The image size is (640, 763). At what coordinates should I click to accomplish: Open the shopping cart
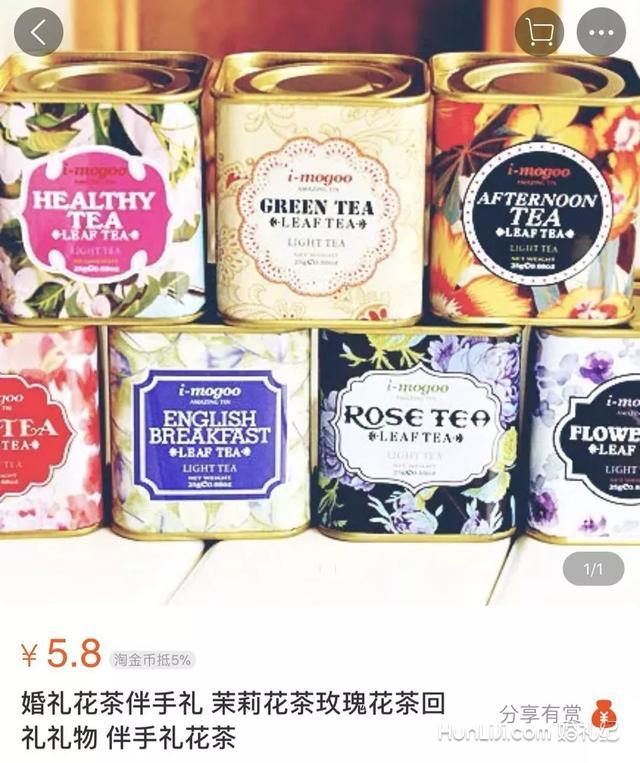(x=539, y=32)
